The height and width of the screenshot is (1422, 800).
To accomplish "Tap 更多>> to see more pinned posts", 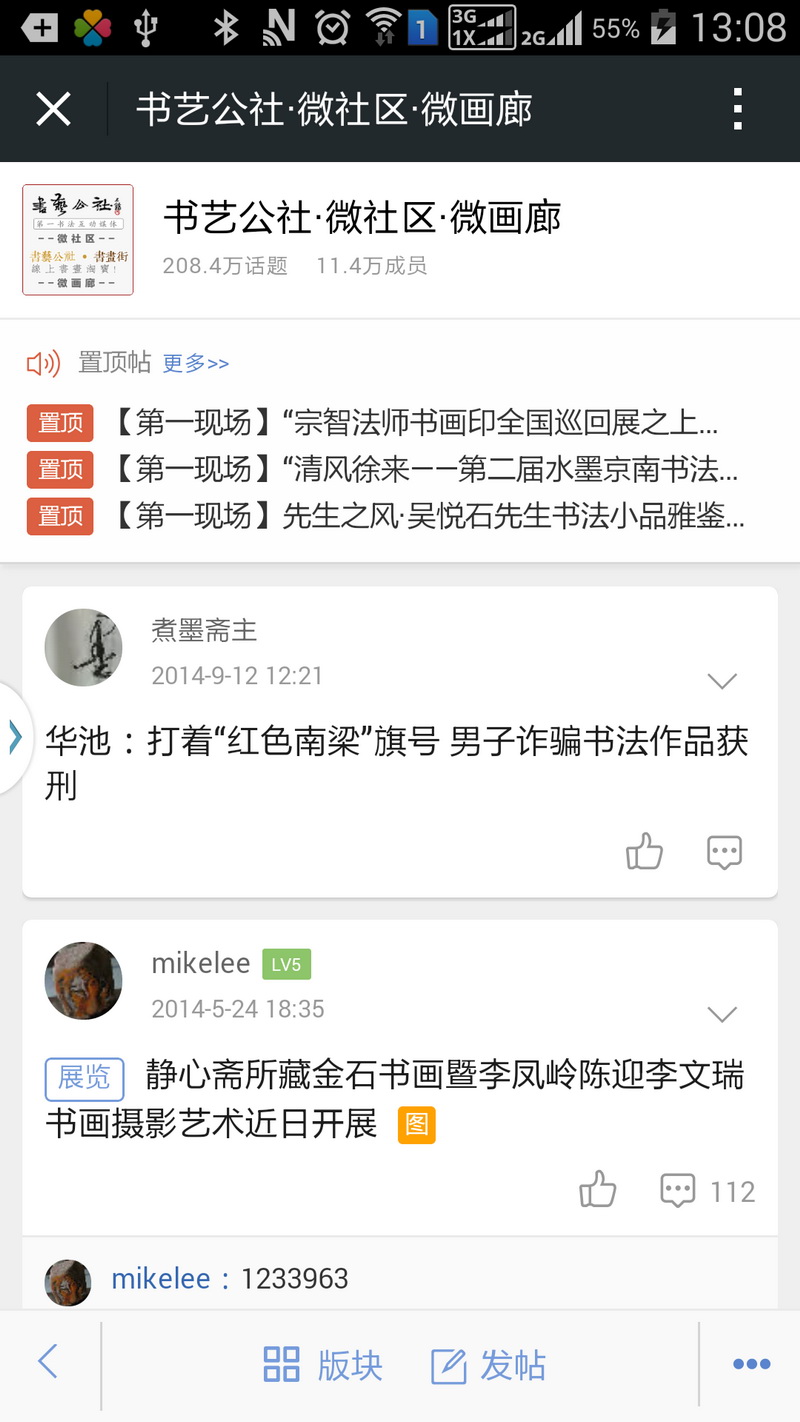I will [196, 364].
